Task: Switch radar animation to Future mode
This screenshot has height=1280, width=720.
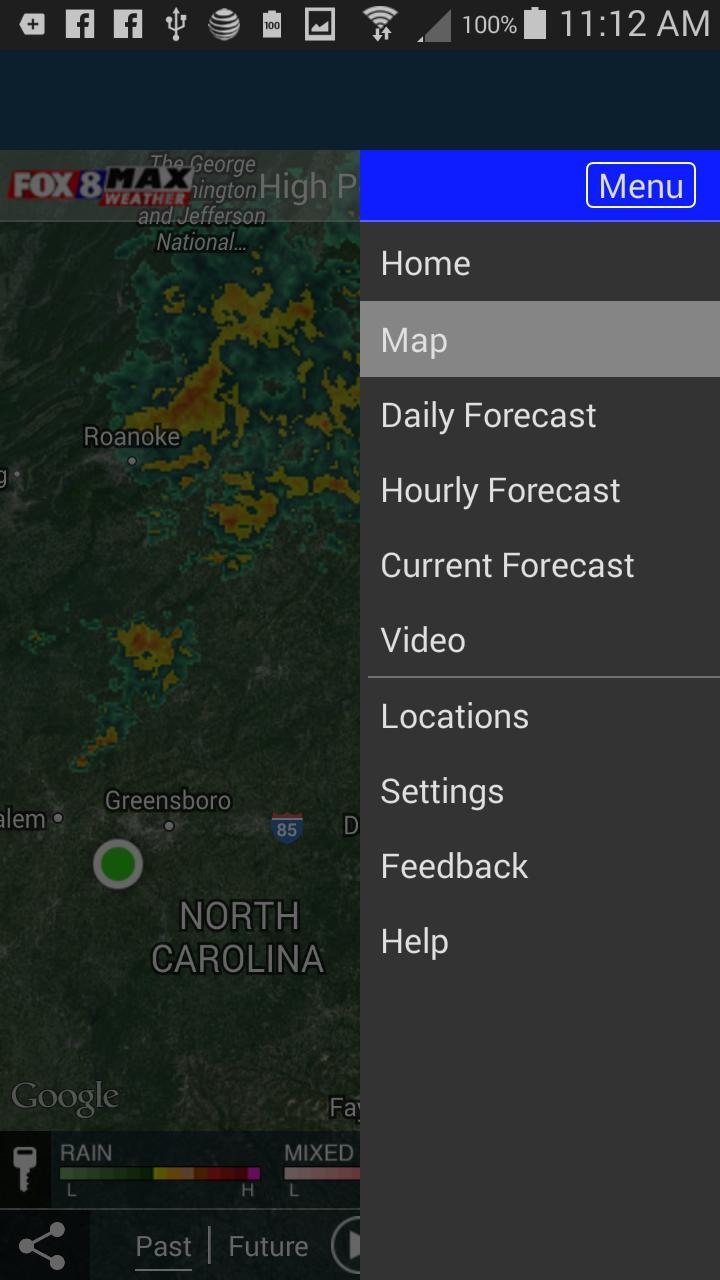Action: (267, 1246)
